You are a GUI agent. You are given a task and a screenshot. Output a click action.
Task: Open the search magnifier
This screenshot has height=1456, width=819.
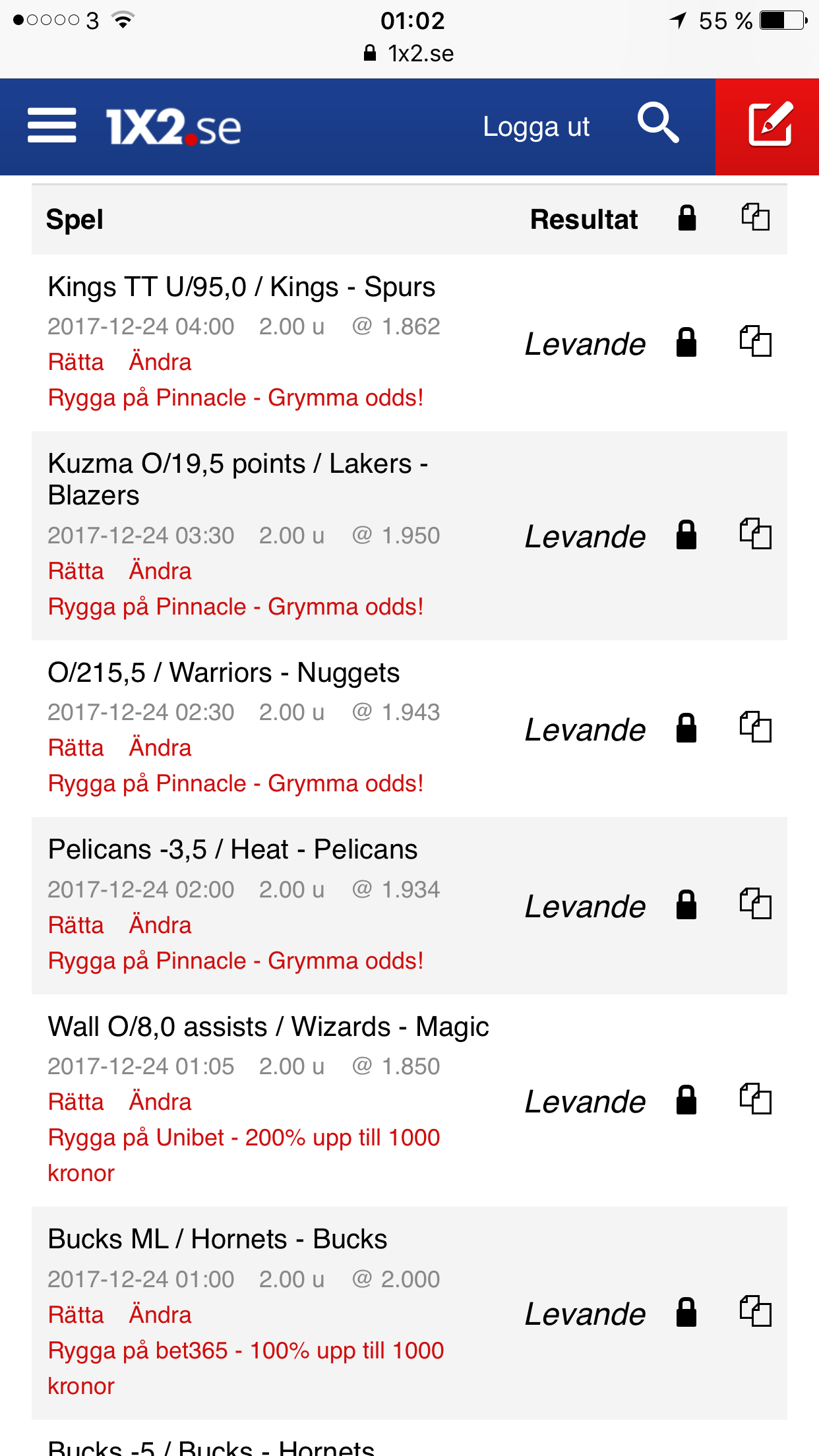point(658,123)
